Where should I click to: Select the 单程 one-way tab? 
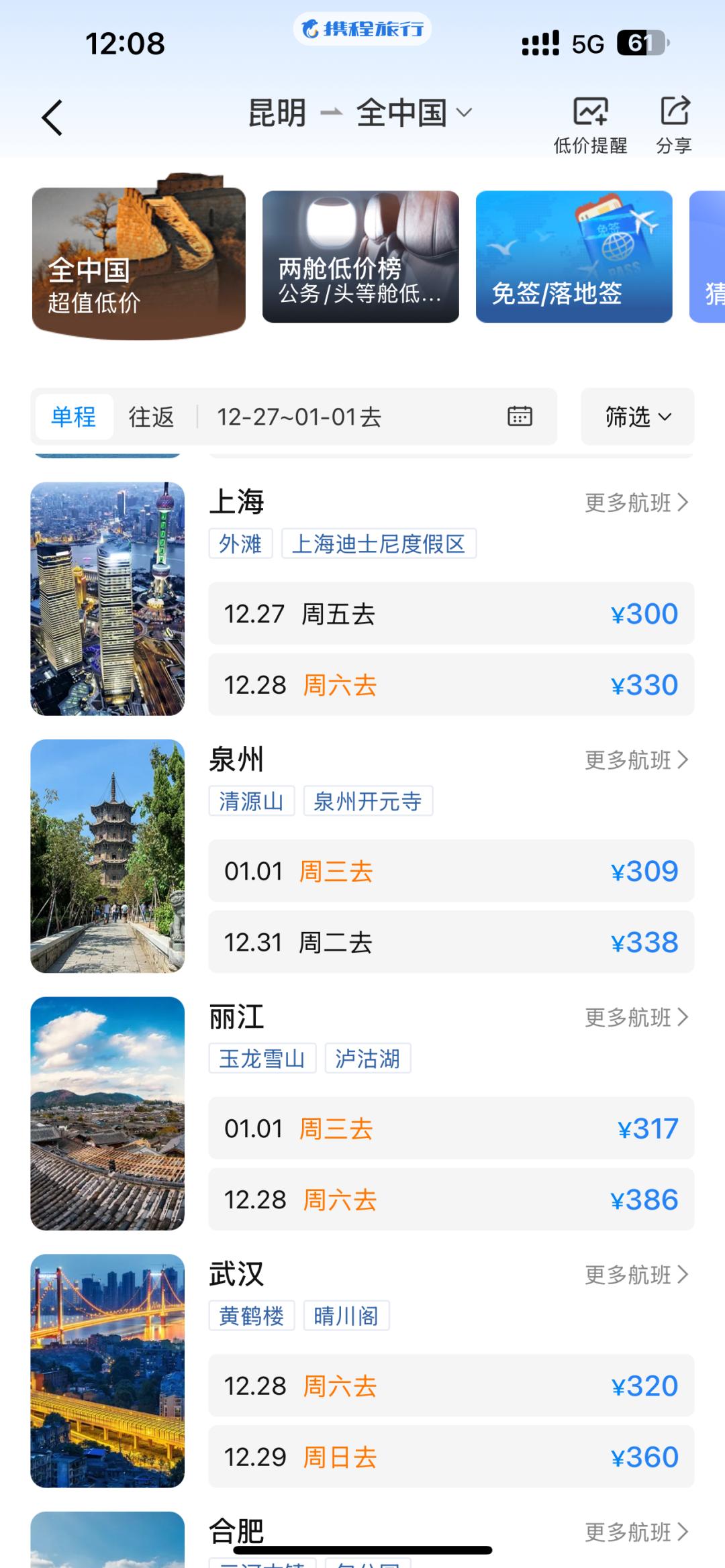tap(74, 417)
